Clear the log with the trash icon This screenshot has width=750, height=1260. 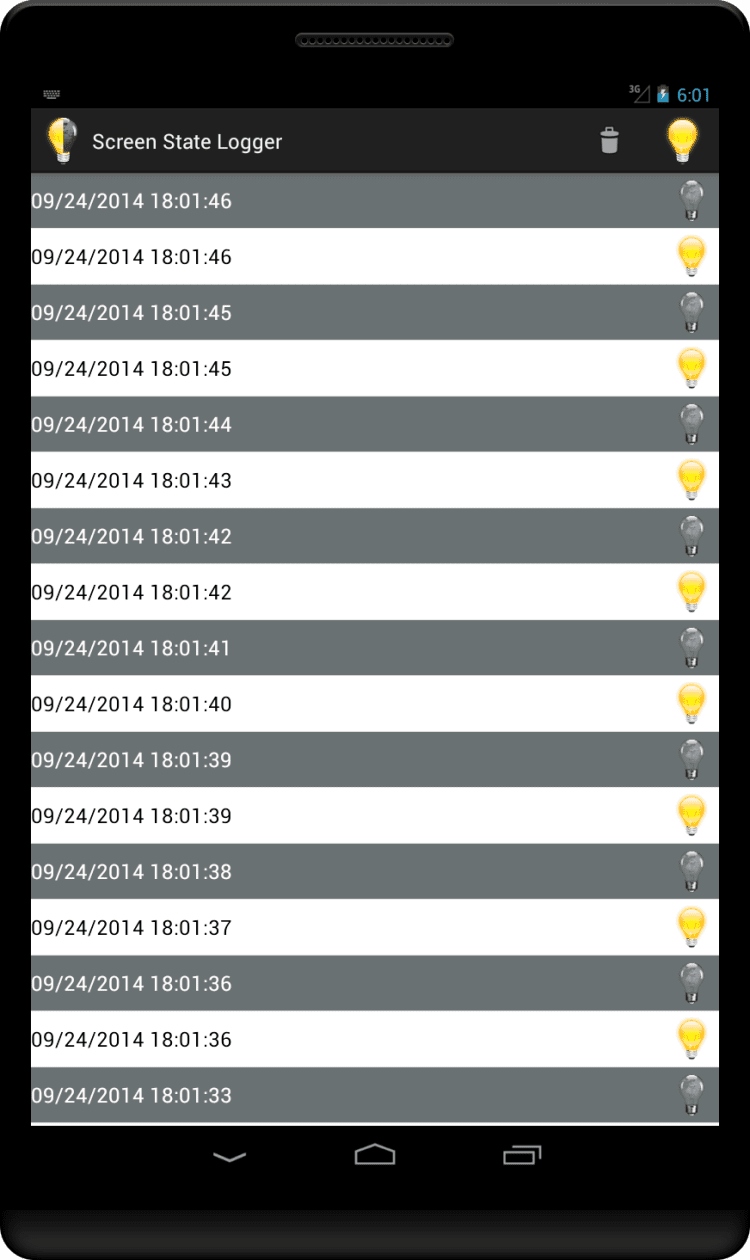[609, 141]
